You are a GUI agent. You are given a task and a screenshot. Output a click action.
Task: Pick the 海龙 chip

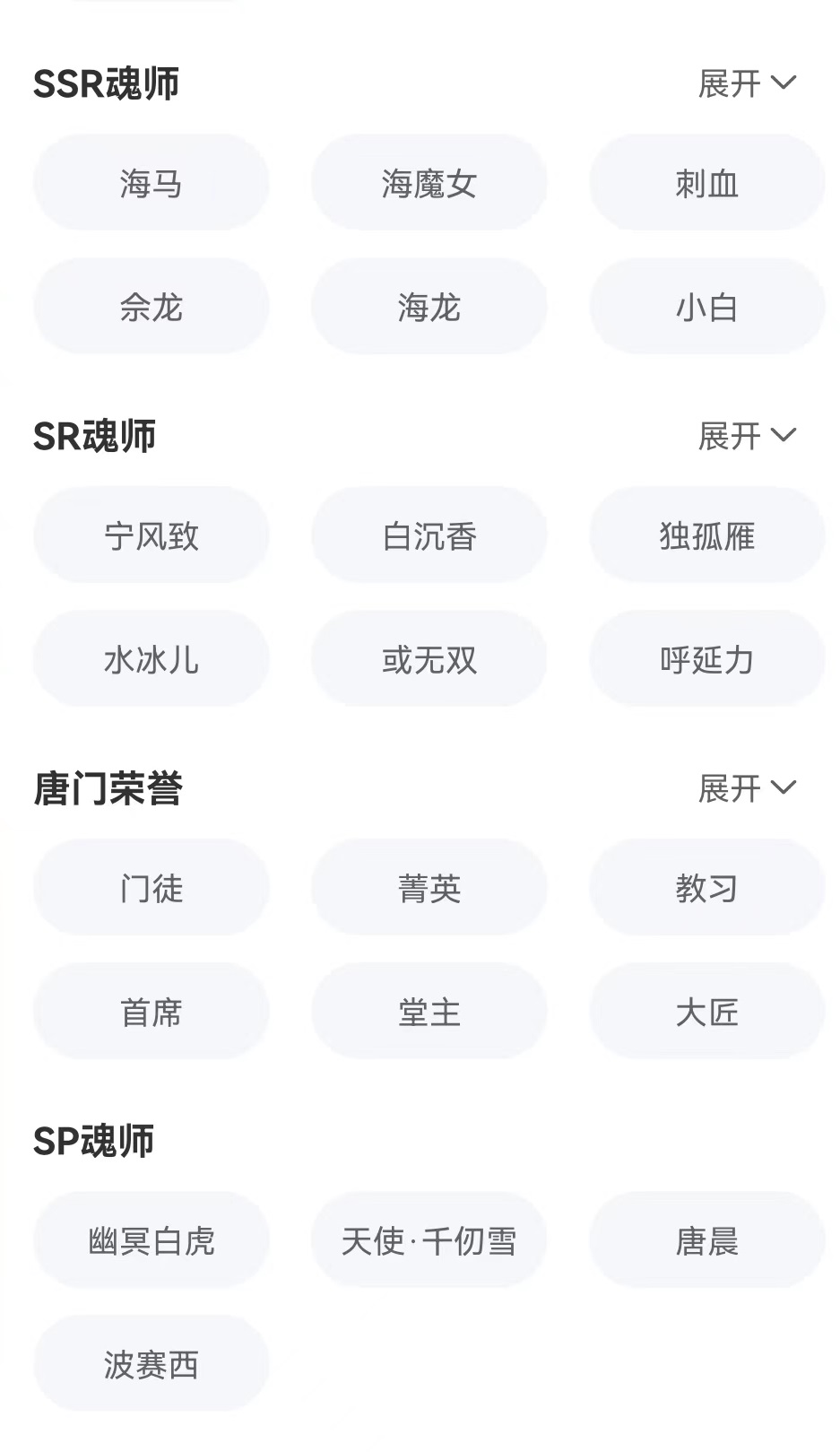[429, 307]
